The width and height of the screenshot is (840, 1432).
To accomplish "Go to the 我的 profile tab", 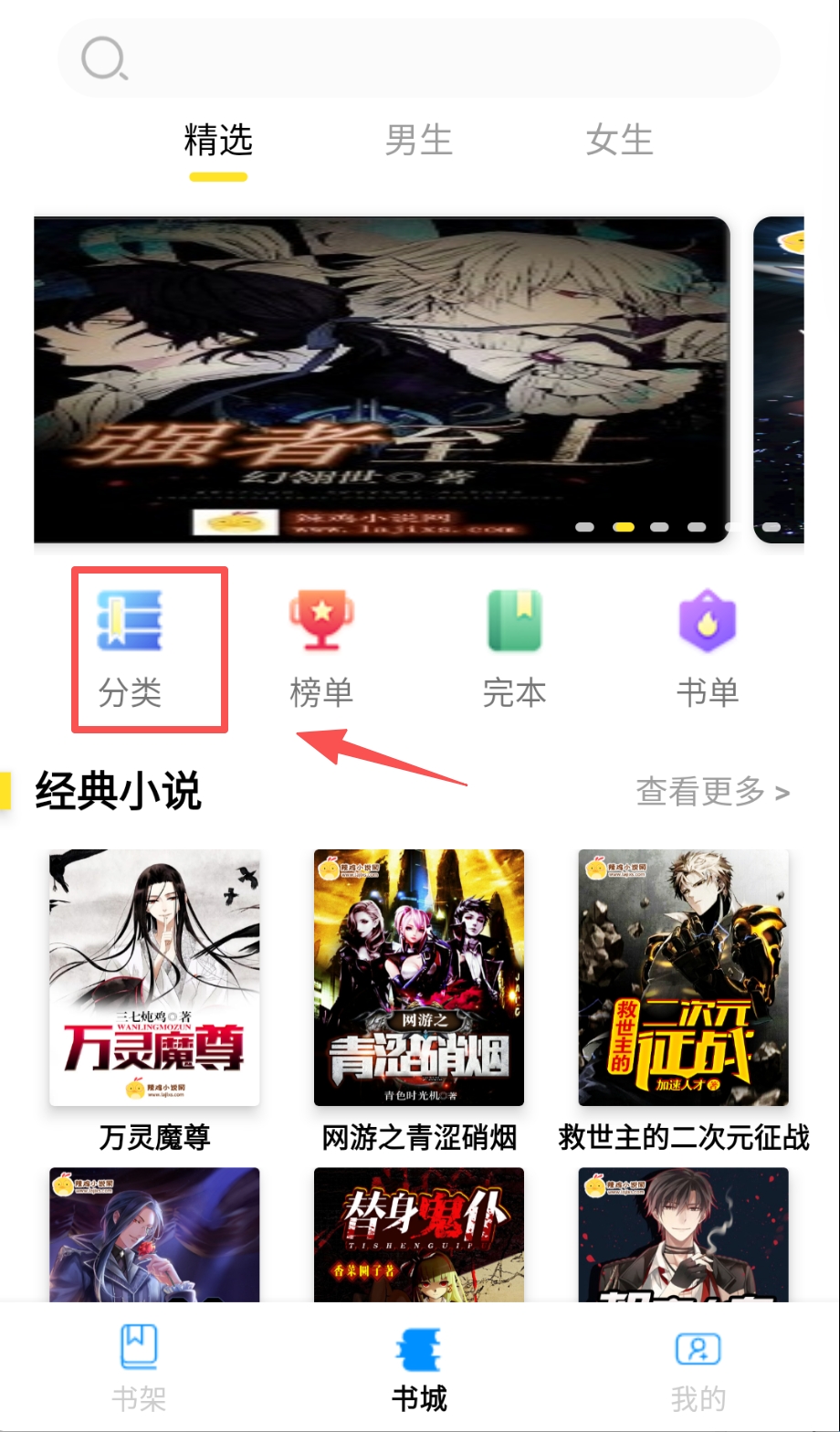I will pos(698,1367).
